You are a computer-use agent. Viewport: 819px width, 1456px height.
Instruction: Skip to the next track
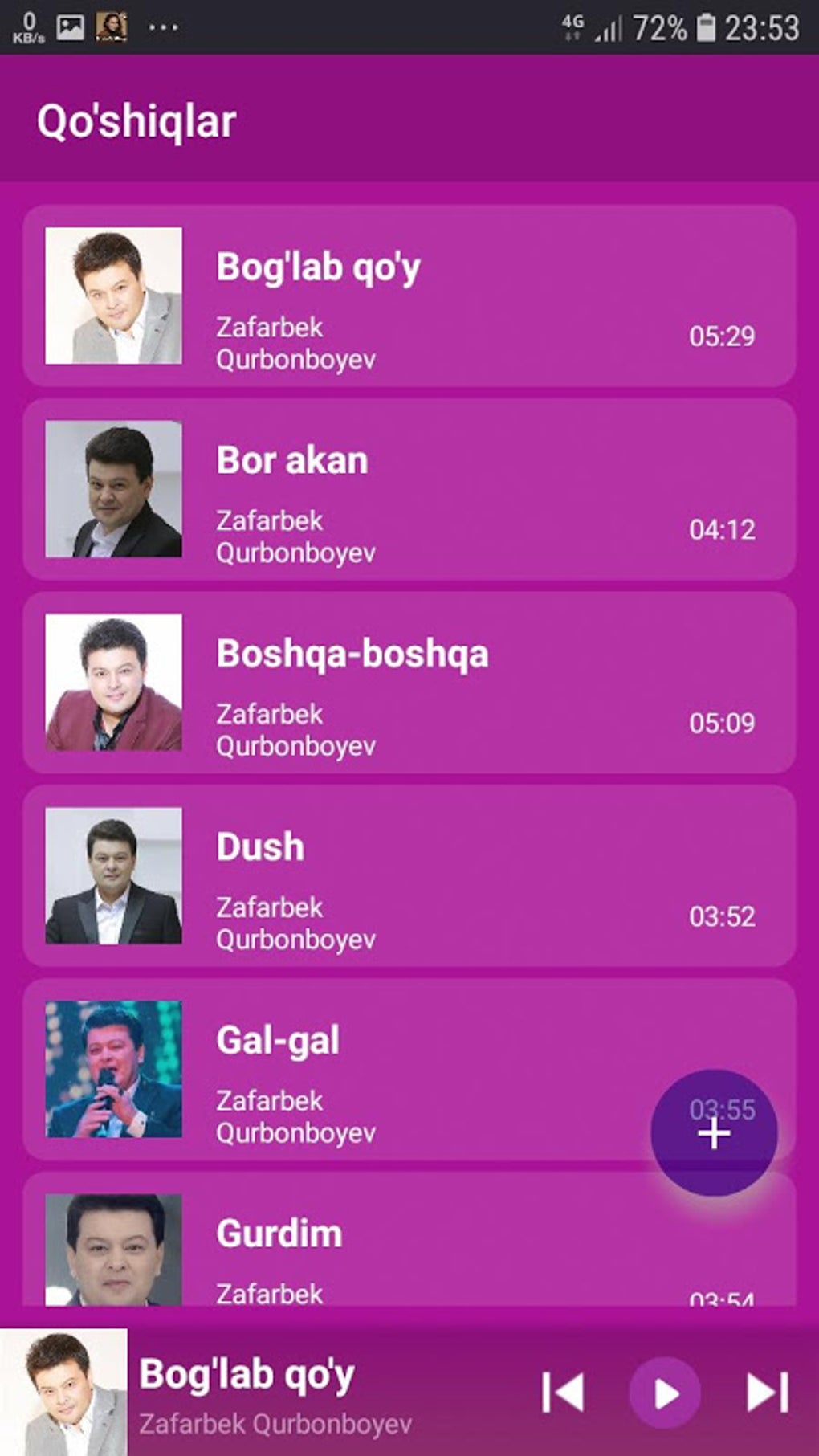click(x=768, y=1393)
